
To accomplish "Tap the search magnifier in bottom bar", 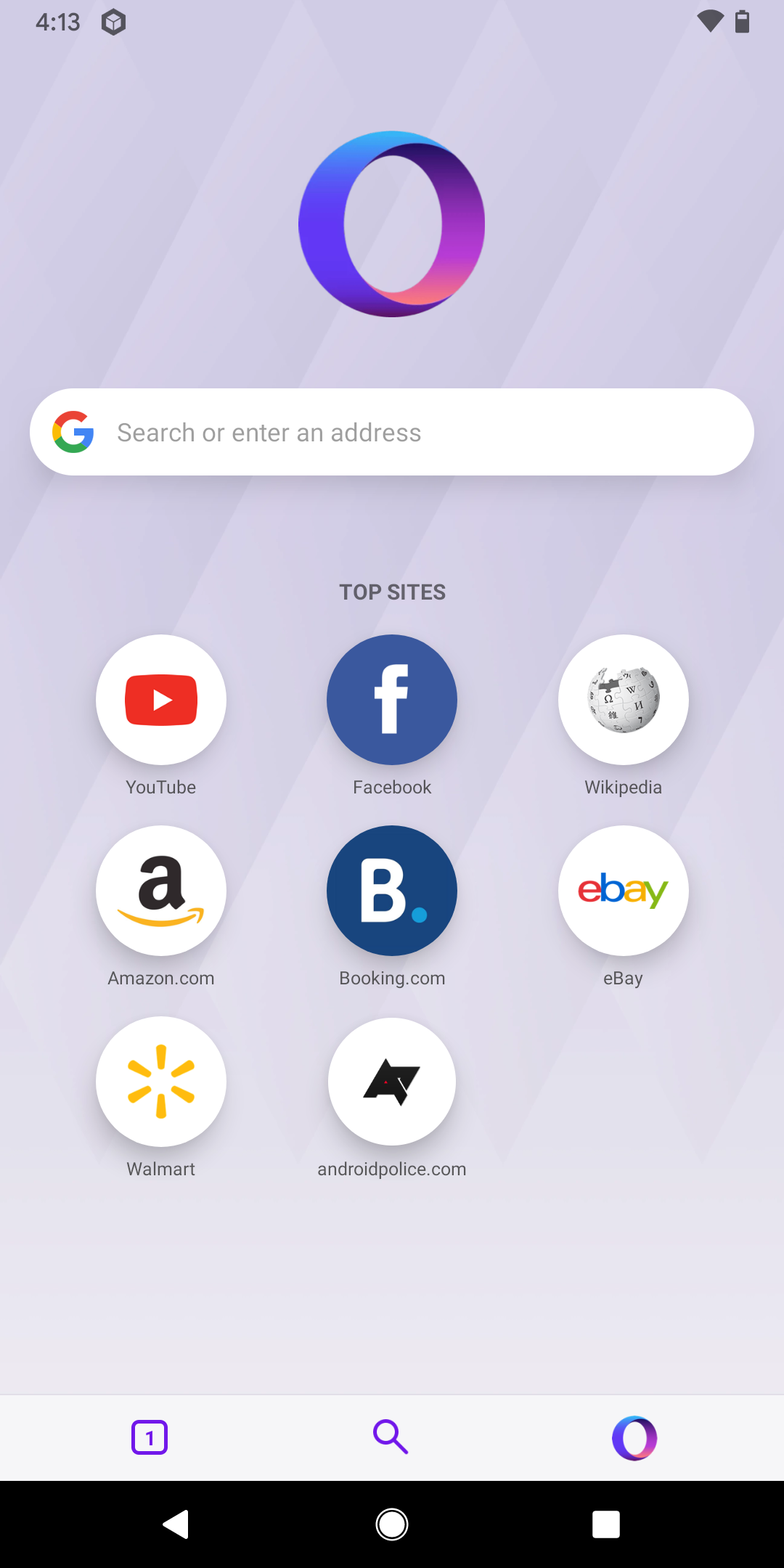I will (391, 1437).
